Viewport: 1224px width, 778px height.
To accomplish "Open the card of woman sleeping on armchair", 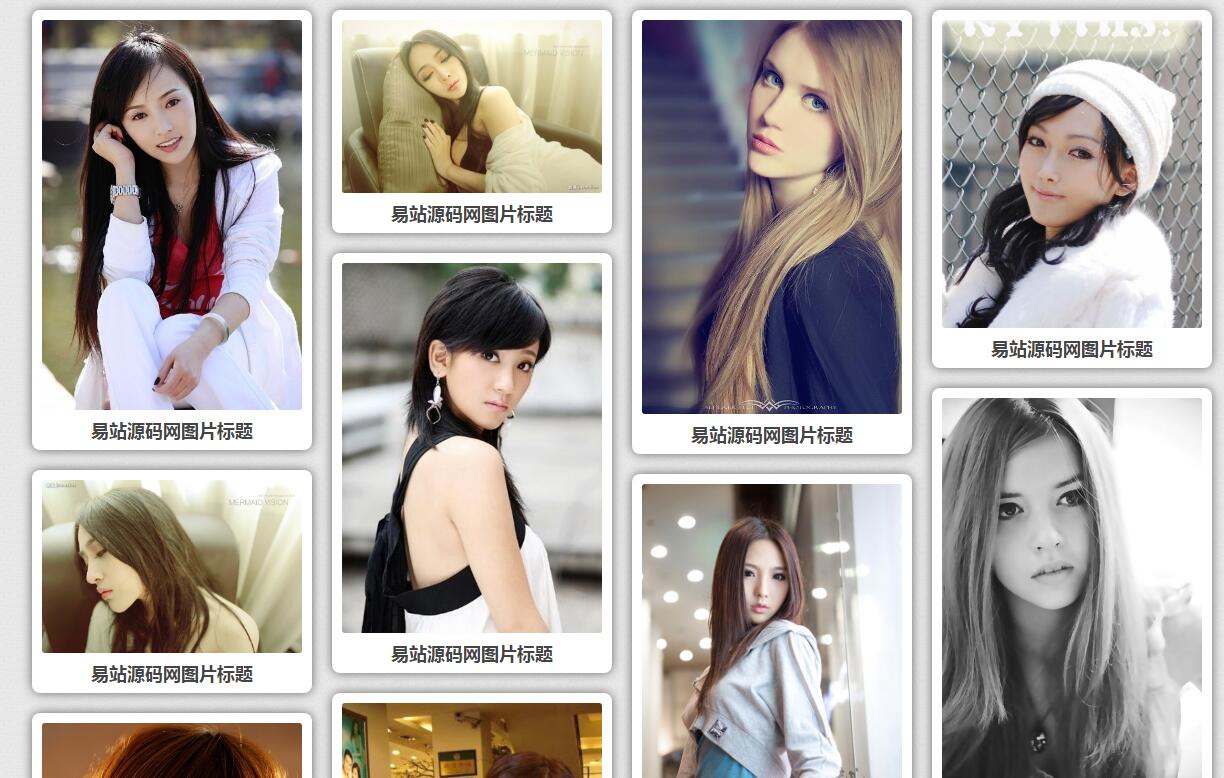I will coord(472,107).
